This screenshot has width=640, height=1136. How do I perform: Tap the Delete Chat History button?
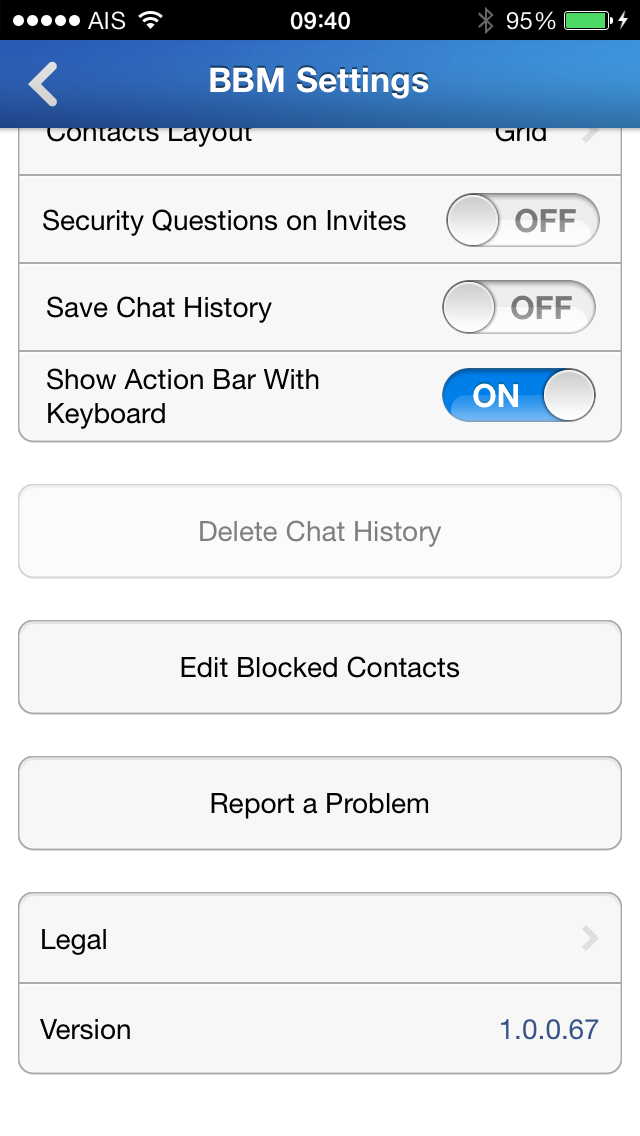(x=320, y=531)
